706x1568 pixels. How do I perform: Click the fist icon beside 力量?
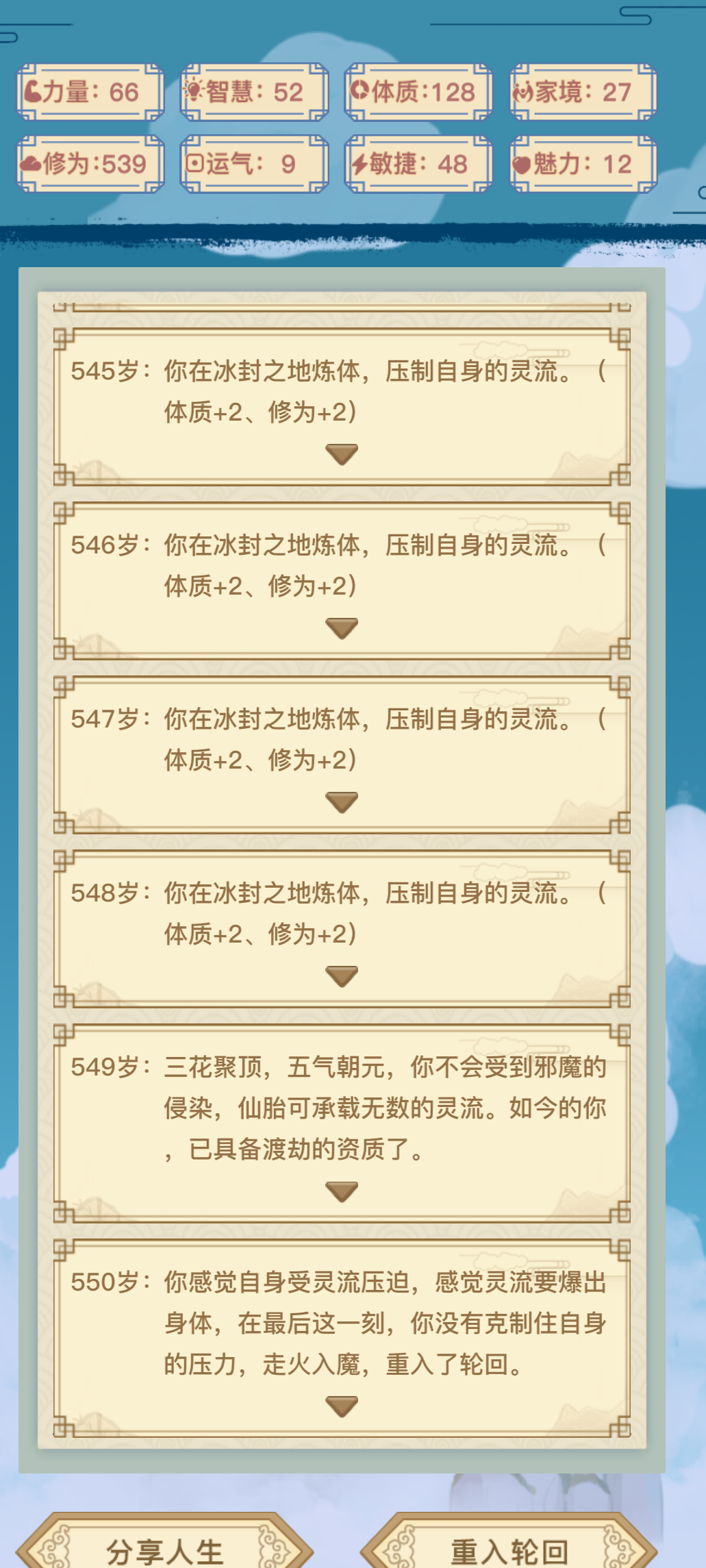[33, 92]
